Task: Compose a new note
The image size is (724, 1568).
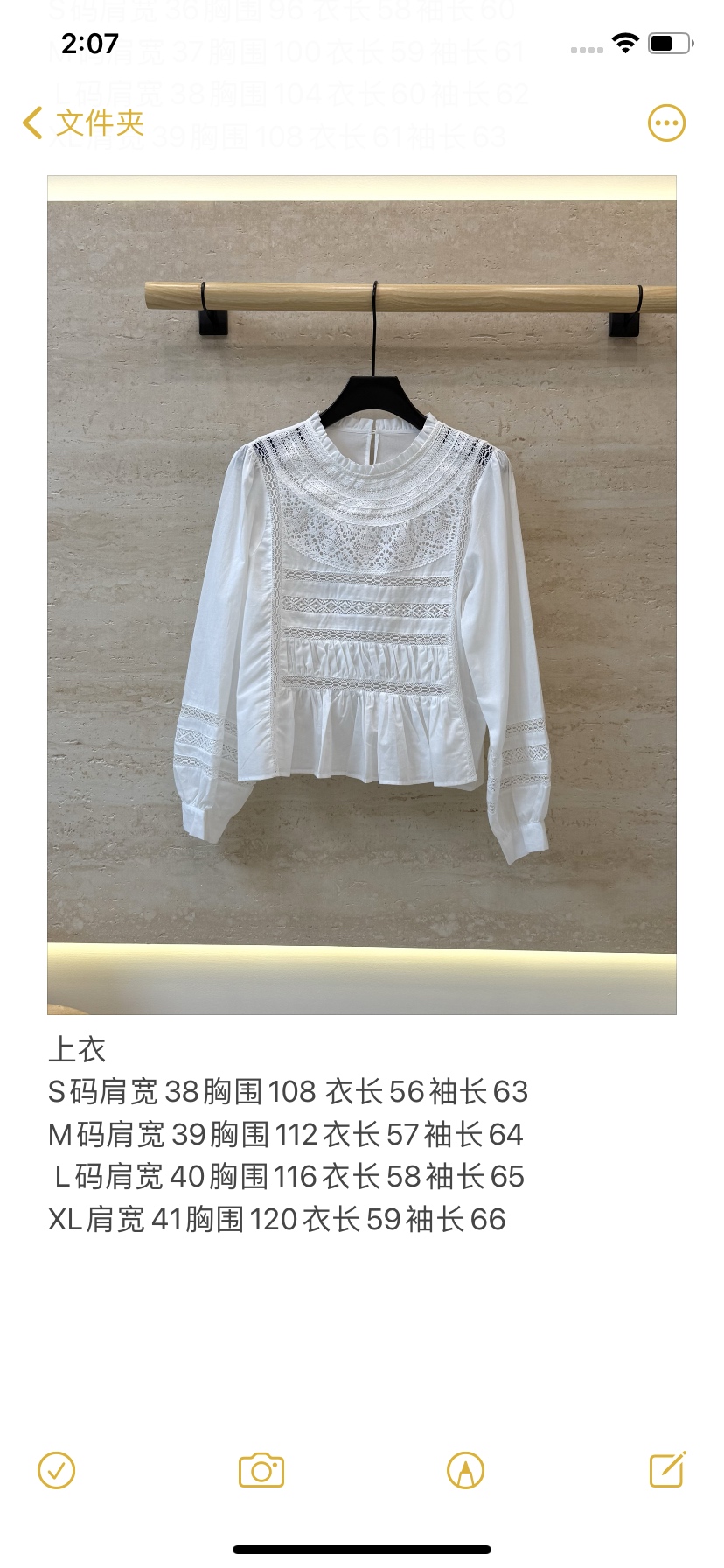Action: click(x=668, y=1469)
